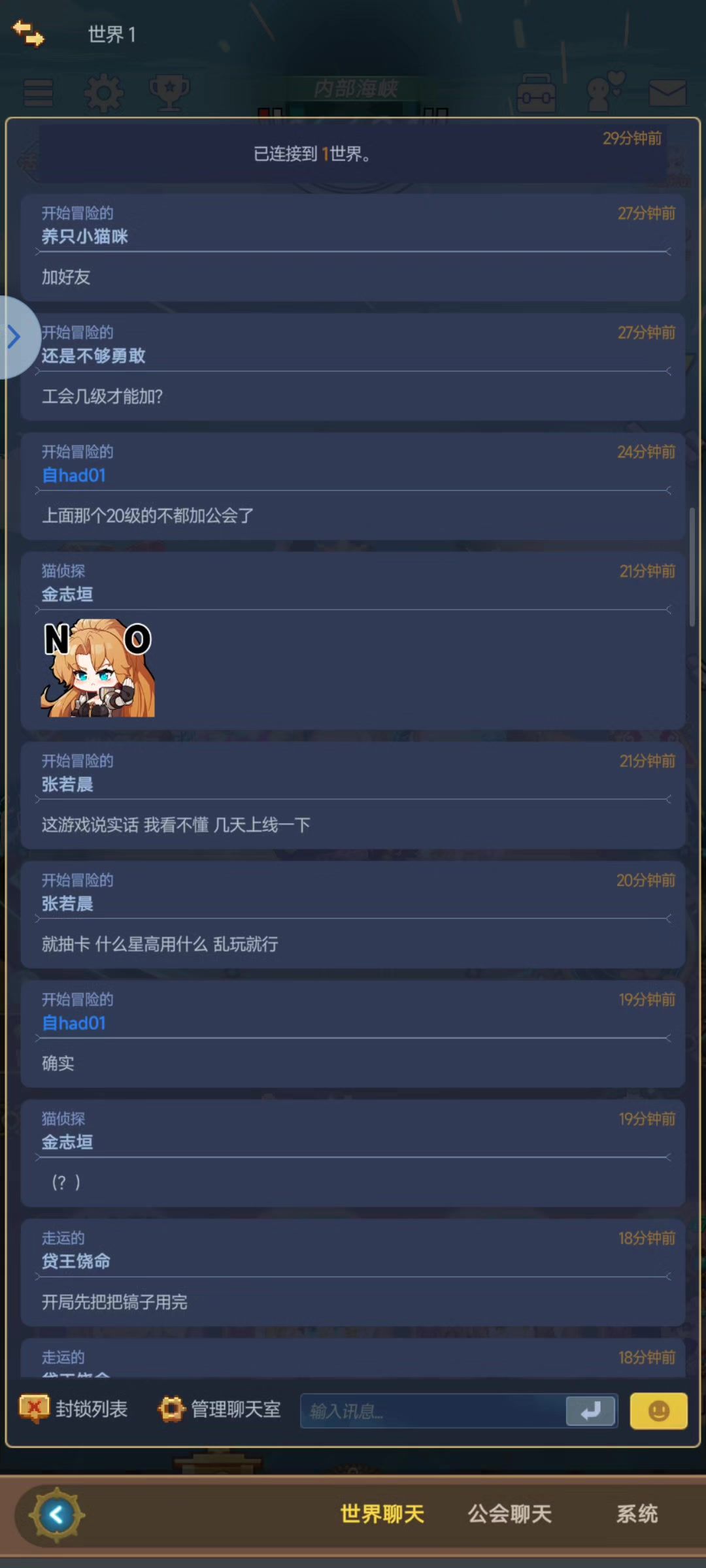
Task: Open player 自had01's profile from 24-minute message
Action: pos(74,476)
